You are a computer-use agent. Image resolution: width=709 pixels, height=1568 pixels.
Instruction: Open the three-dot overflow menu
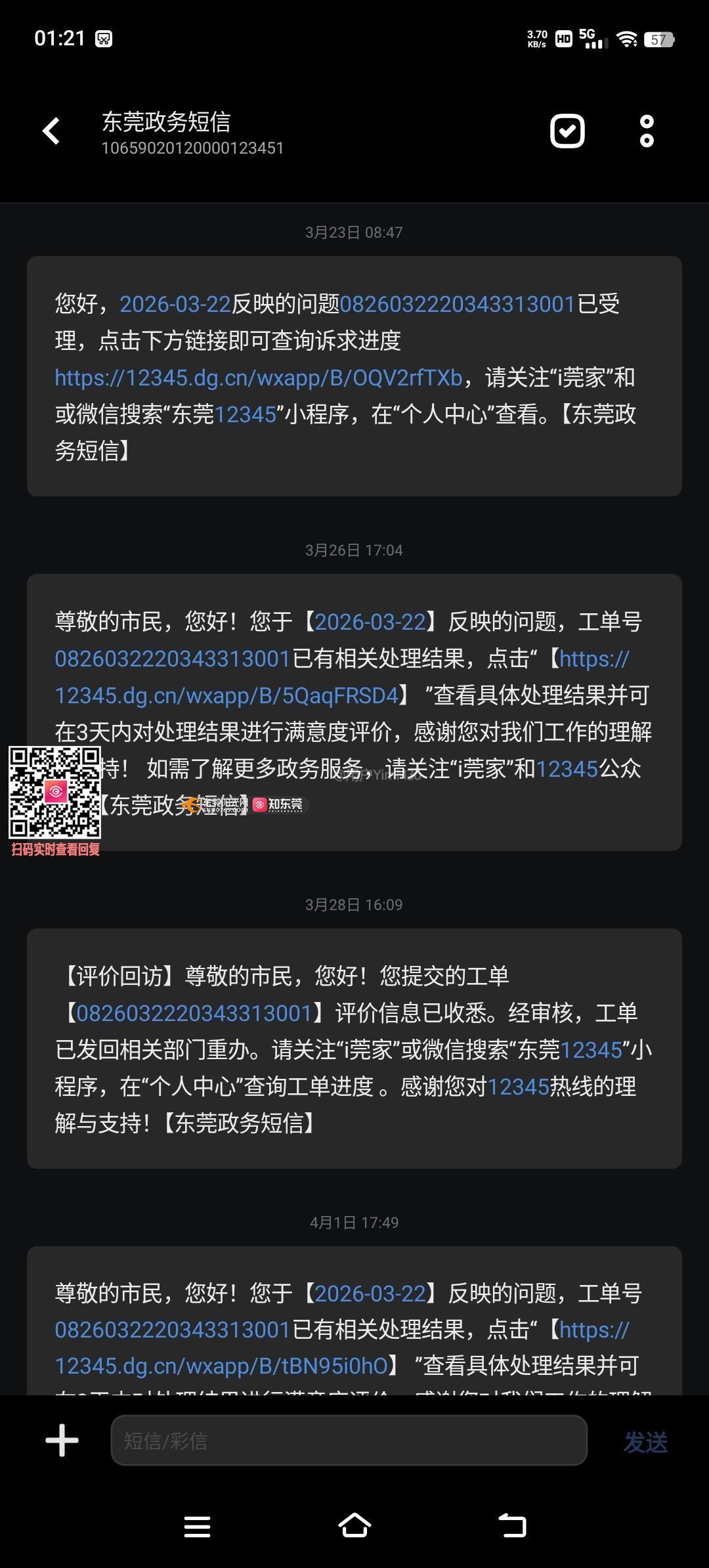tap(647, 131)
